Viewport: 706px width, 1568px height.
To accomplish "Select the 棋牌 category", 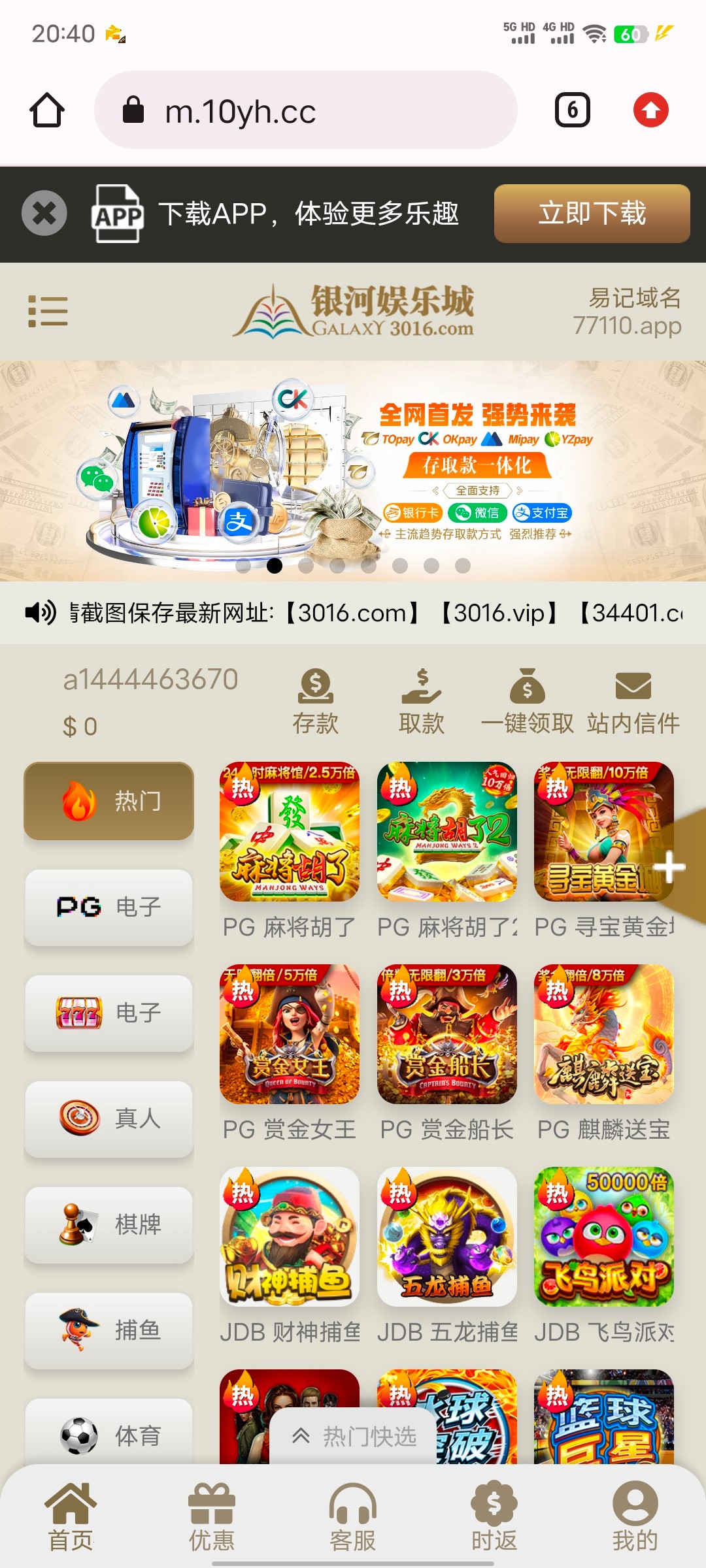I will (x=109, y=1224).
